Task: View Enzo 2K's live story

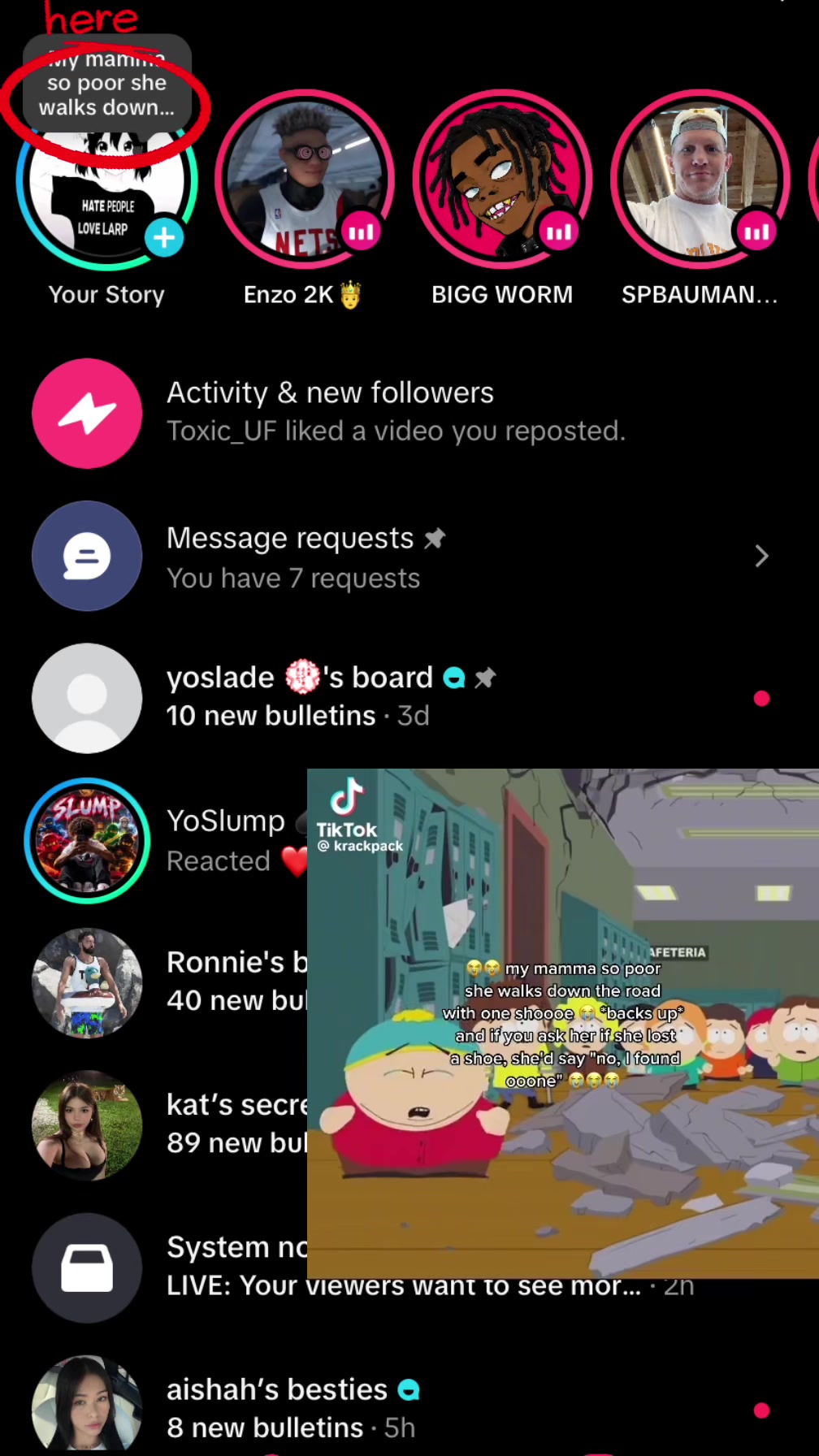Action: (304, 179)
